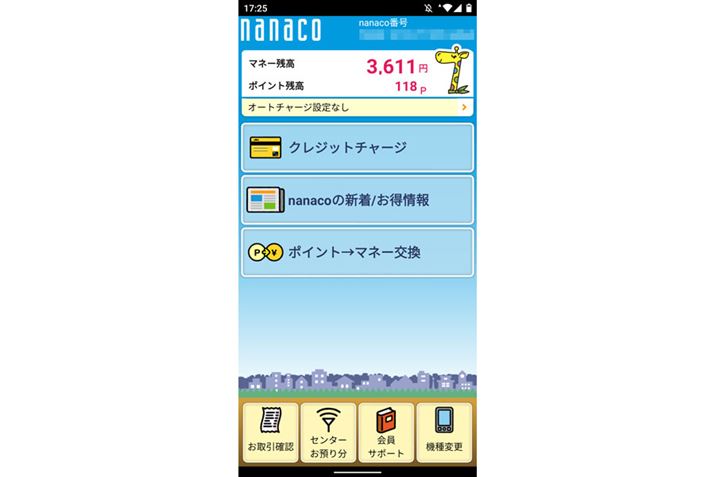Open nanacoの新着/お得情報
The width and height of the screenshot is (715, 477).
click(x=357, y=200)
